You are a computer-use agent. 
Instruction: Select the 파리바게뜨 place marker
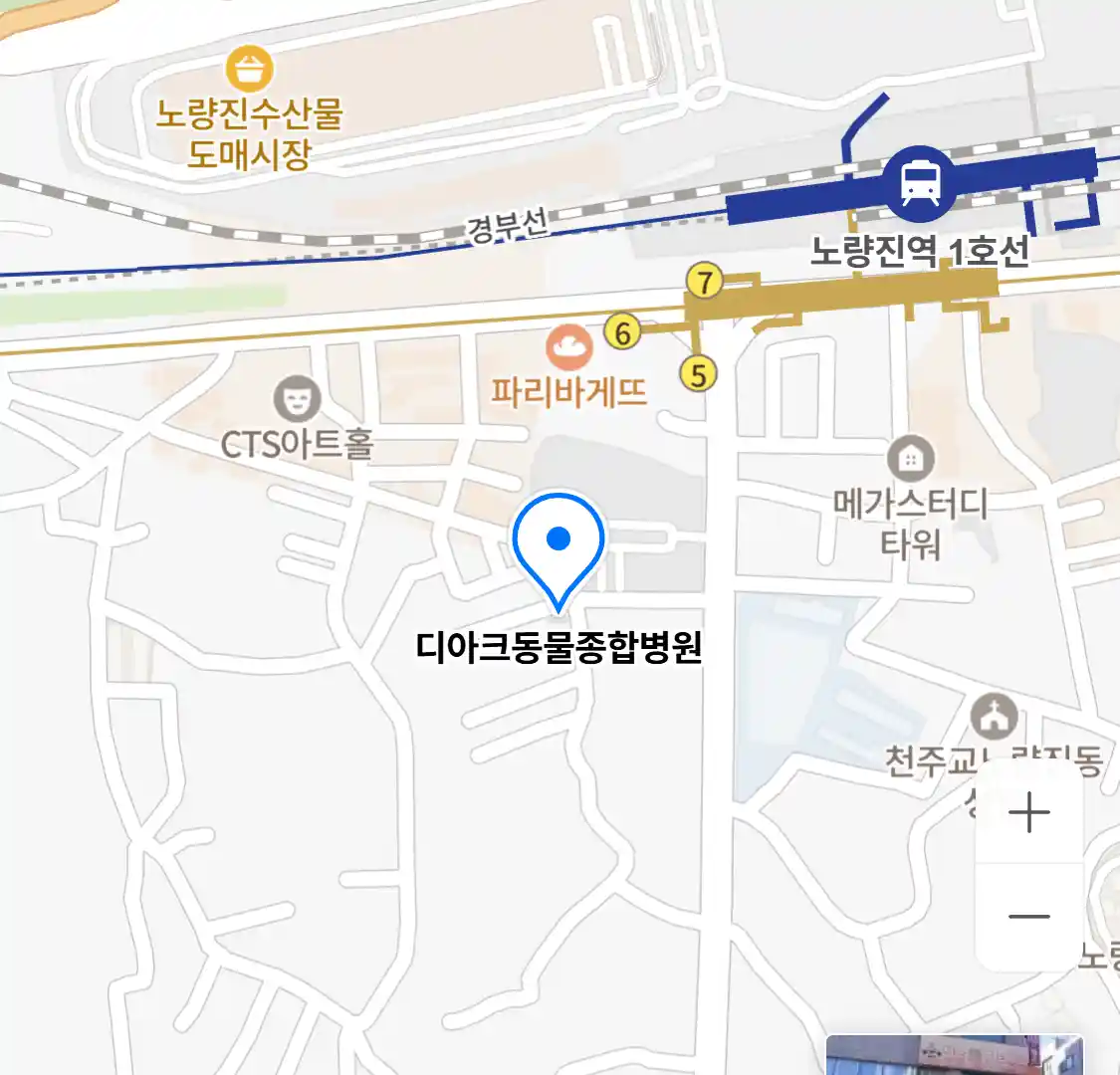568,347
